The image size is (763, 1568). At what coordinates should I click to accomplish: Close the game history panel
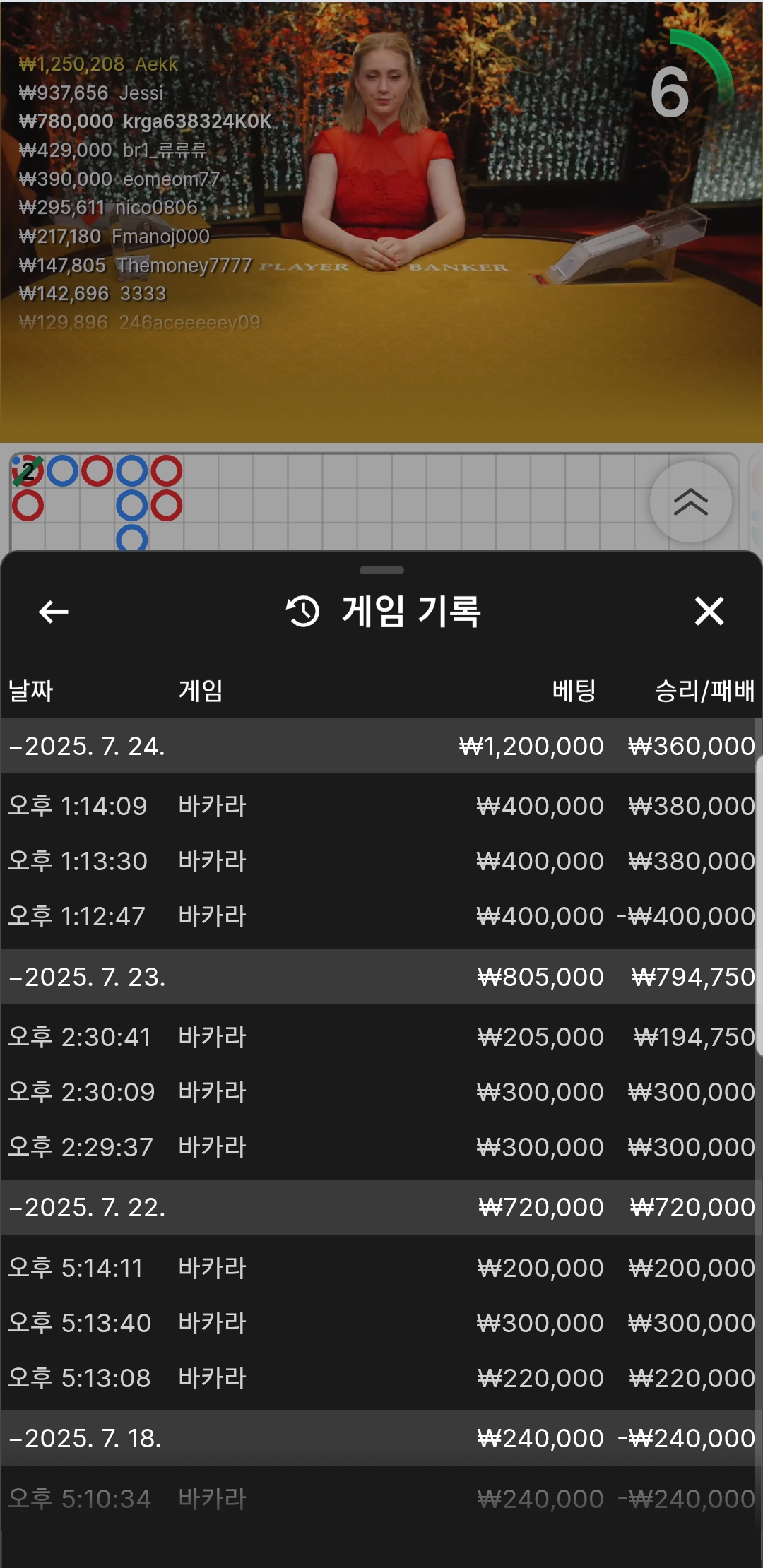(x=709, y=611)
